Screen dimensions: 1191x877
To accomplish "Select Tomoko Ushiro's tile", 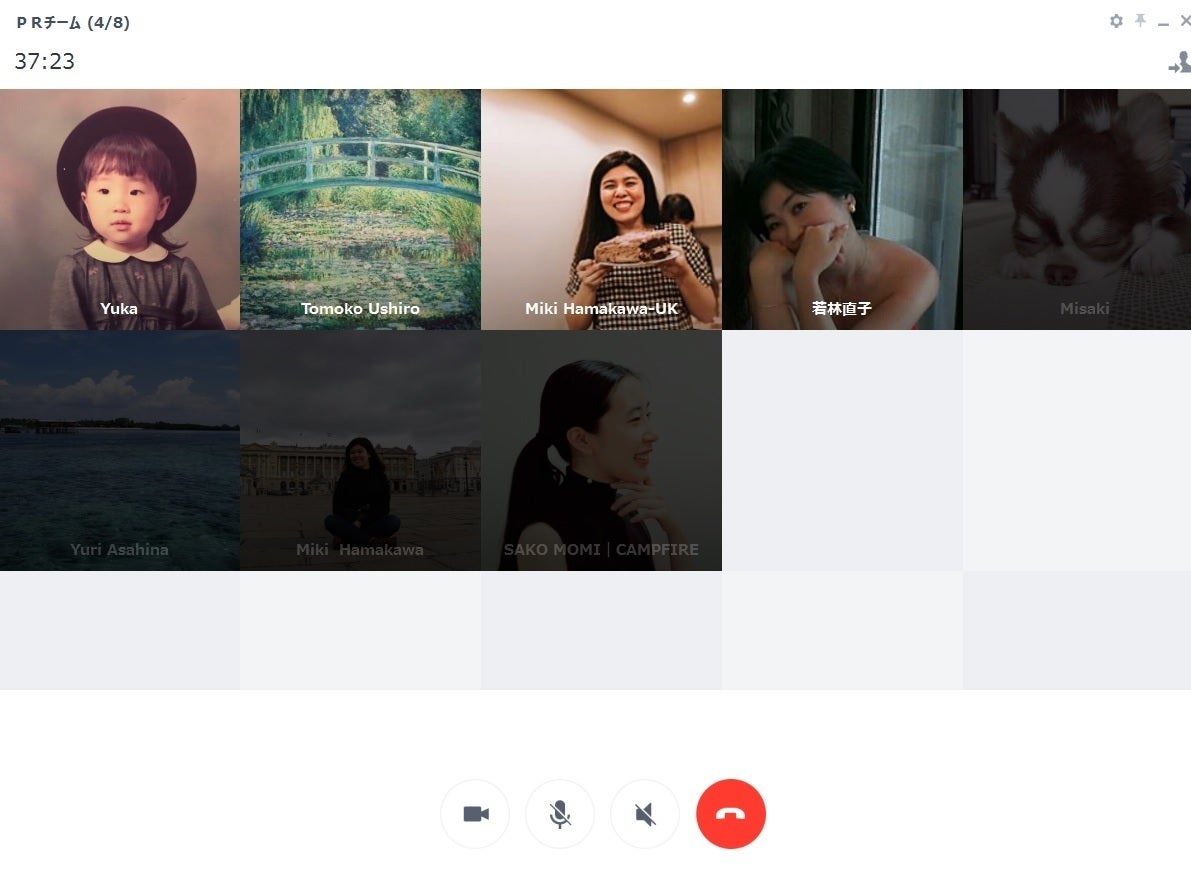I will [x=360, y=210].
